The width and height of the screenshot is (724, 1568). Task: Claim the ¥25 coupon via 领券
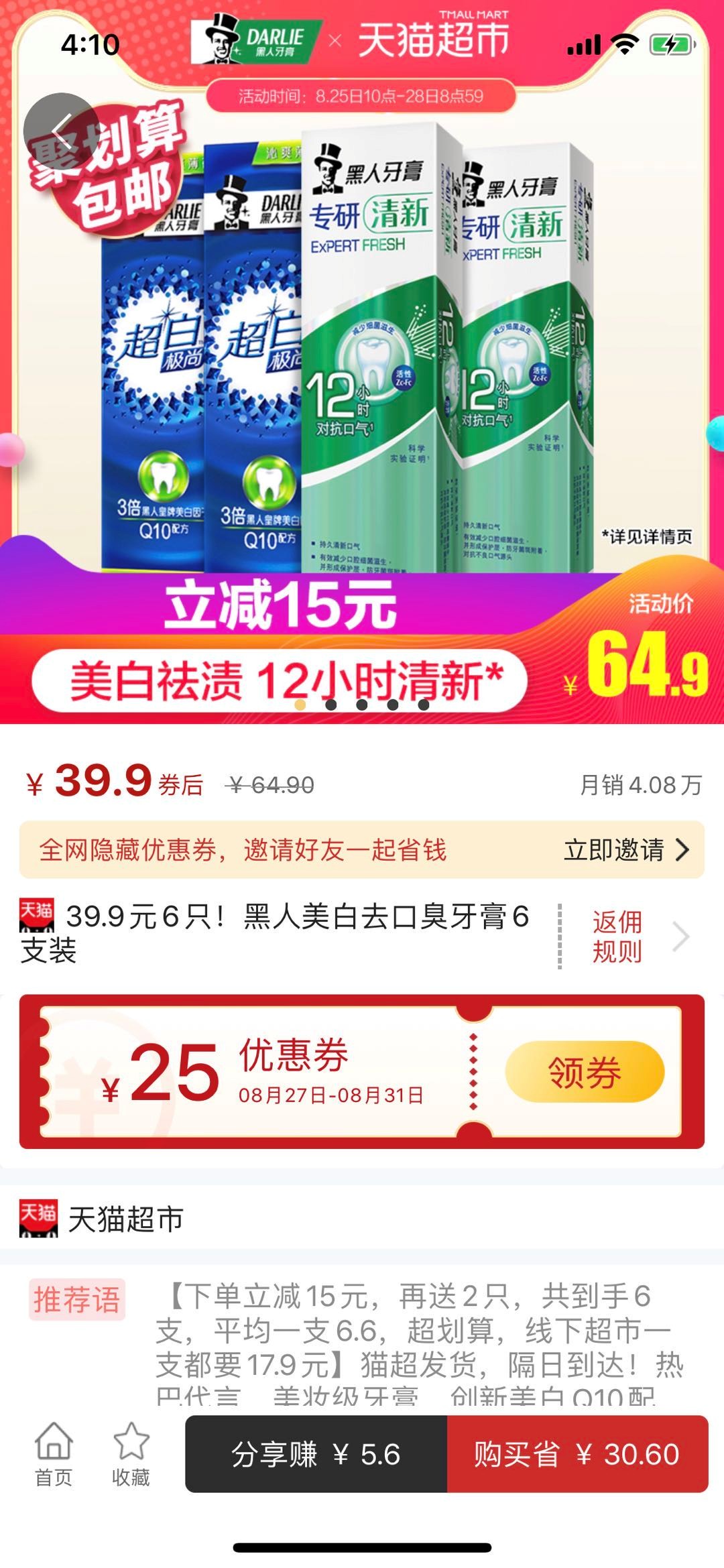[585, 1072]
